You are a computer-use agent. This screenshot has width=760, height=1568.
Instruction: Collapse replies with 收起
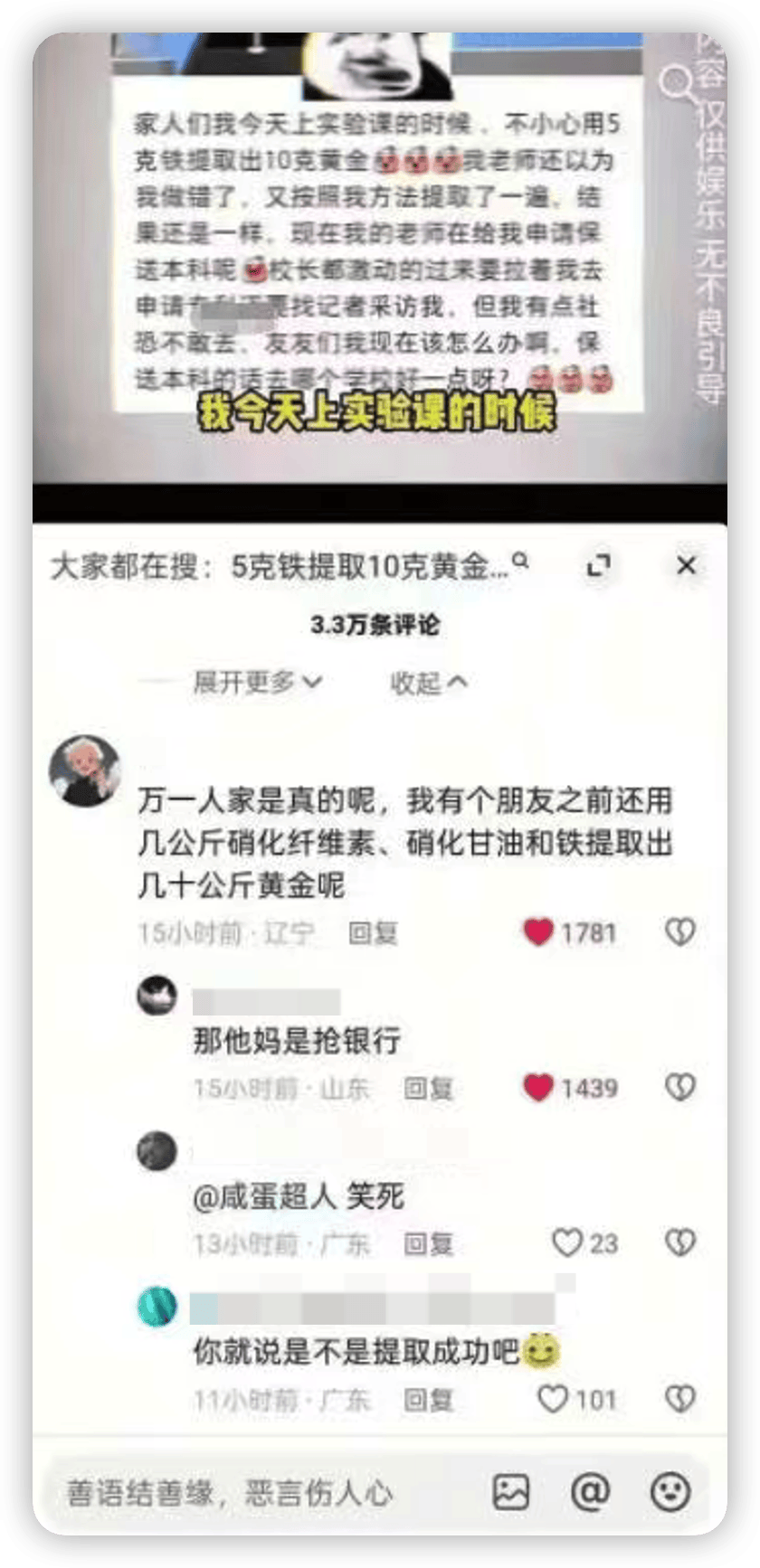(428, 682)
